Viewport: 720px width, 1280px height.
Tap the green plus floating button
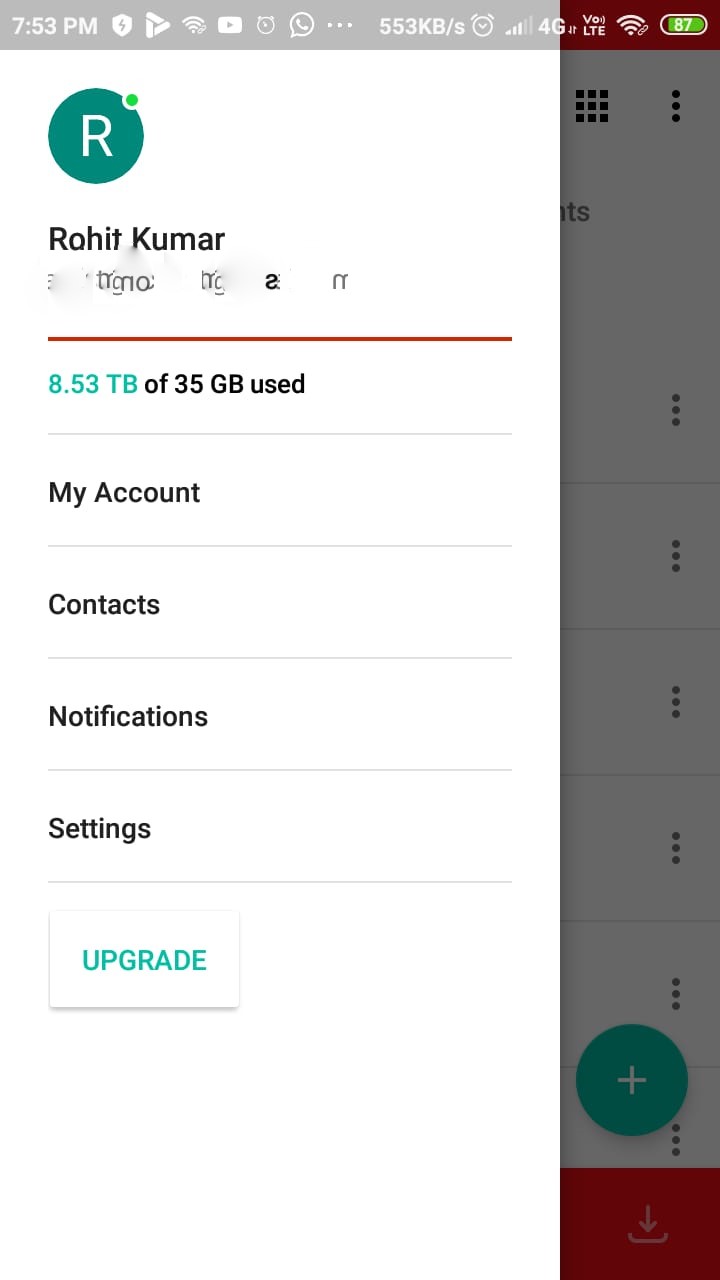pyautogui.click(x=631, y=1080)
